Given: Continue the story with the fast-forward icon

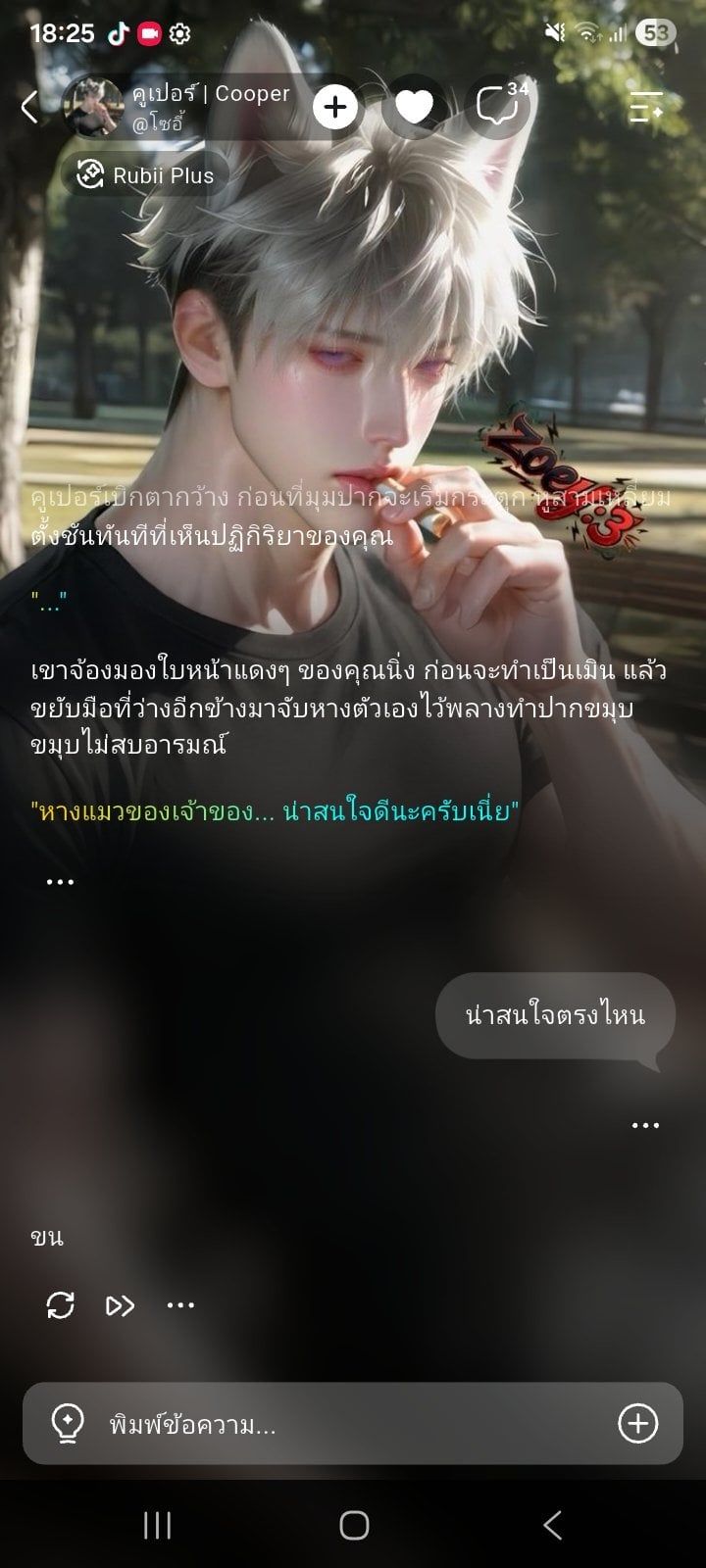Looking at the screenshot, I should pyautogui.click(x=120, y=1305).
